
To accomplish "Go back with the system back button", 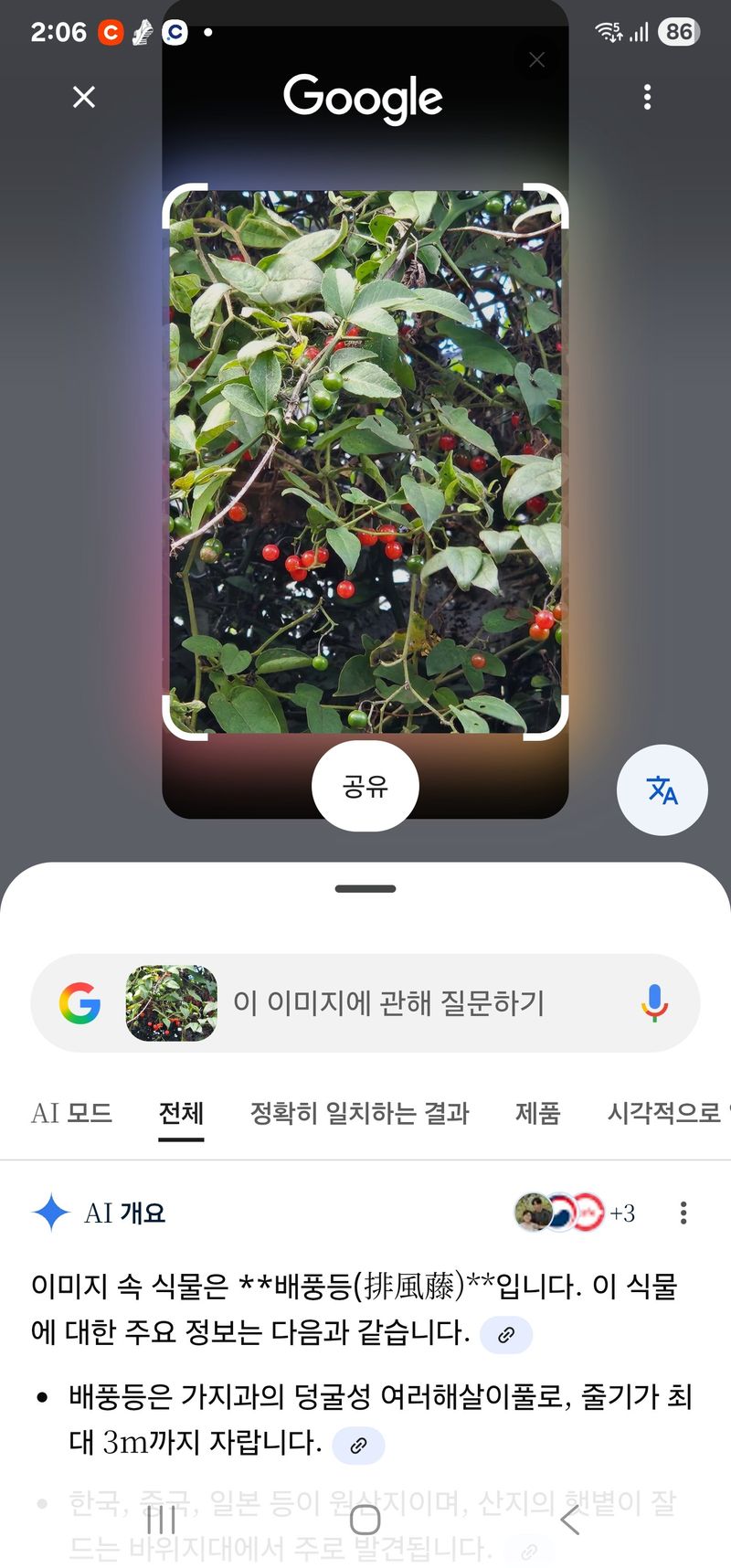I will coord(570,1520).
